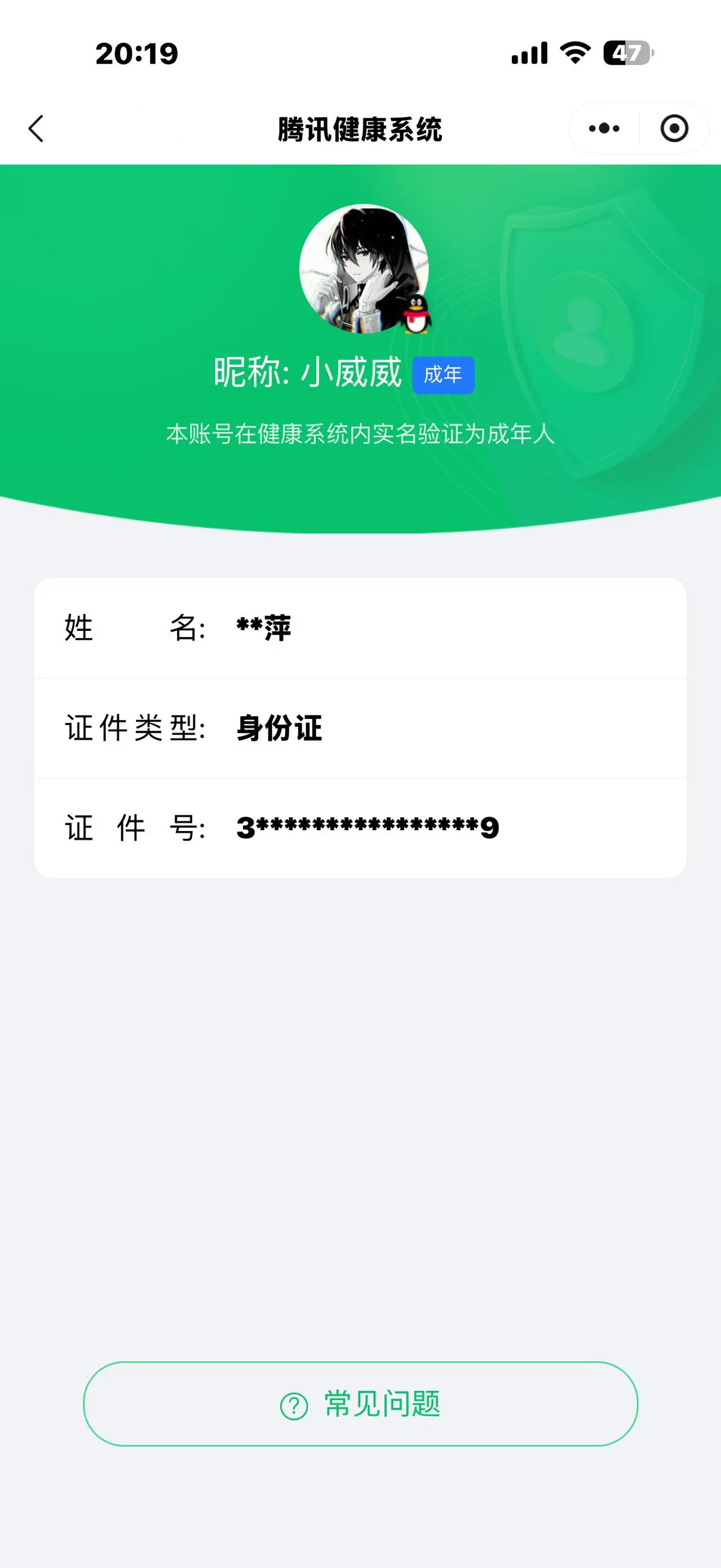Viewport: 721px width, 1568px height.
Task: Close the mini program with the circle button
Action: tap(674, 129)
